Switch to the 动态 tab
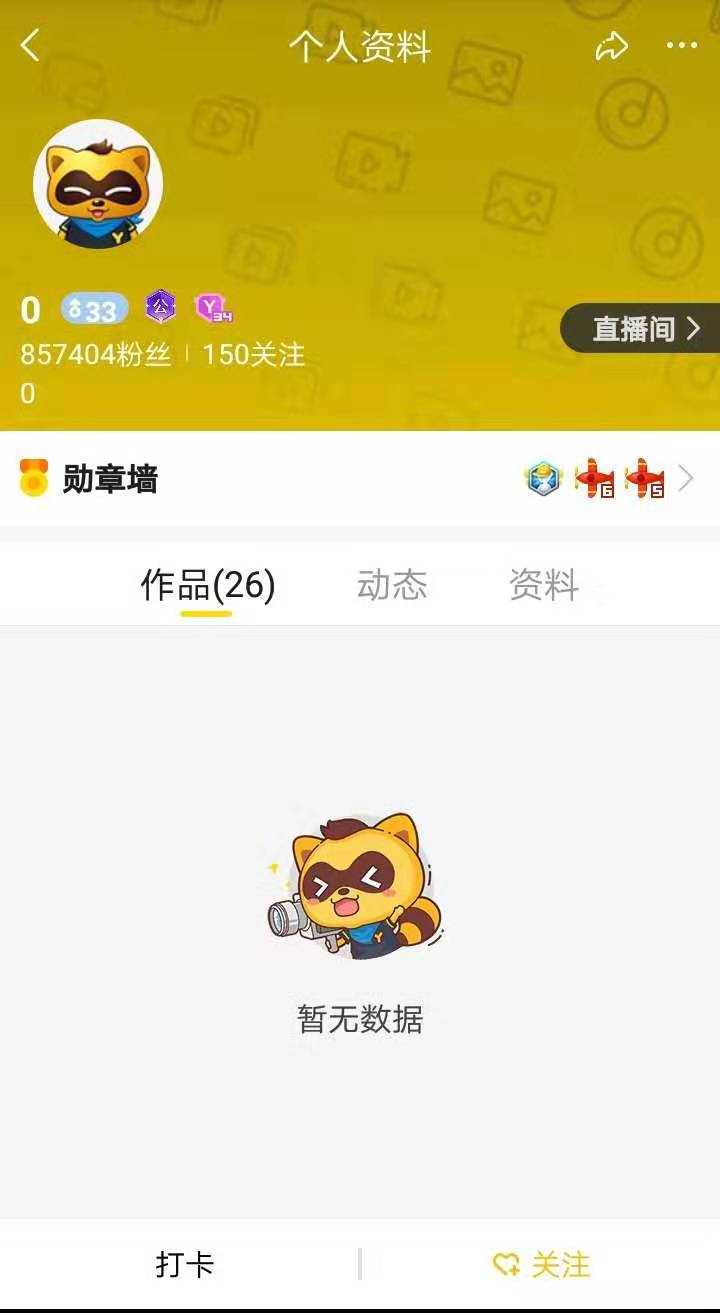 [393, 587]
